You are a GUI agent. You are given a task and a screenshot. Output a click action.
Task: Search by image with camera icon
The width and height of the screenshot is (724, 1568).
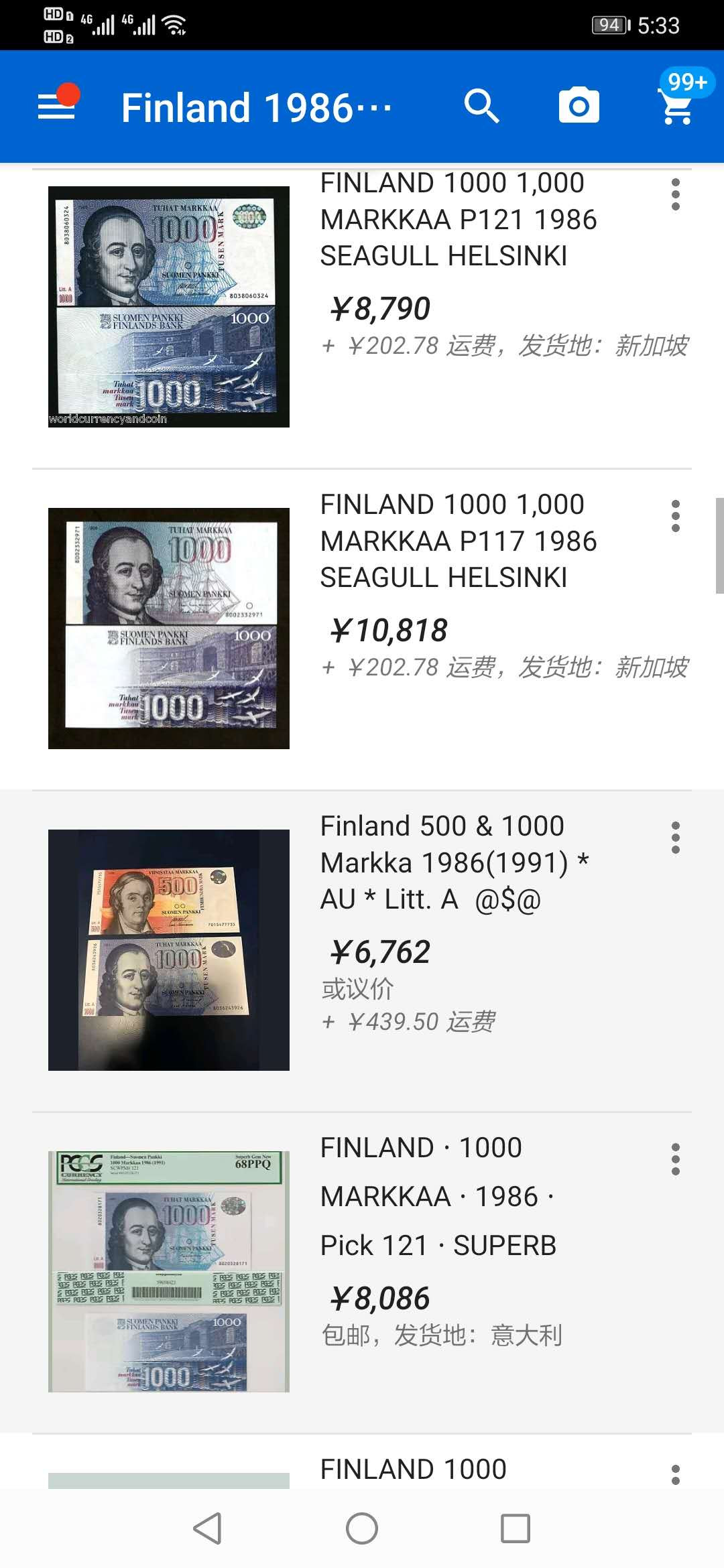[579, 106]
